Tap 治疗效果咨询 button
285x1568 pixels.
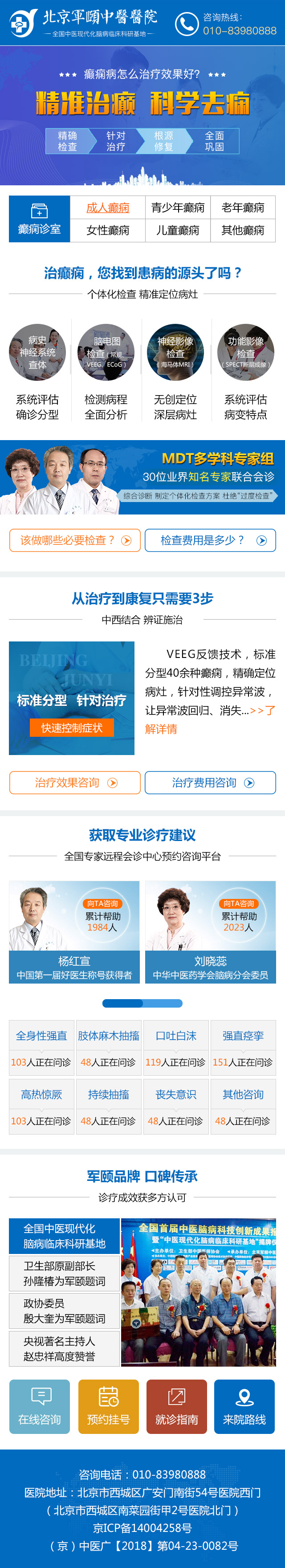click(75, 783)
